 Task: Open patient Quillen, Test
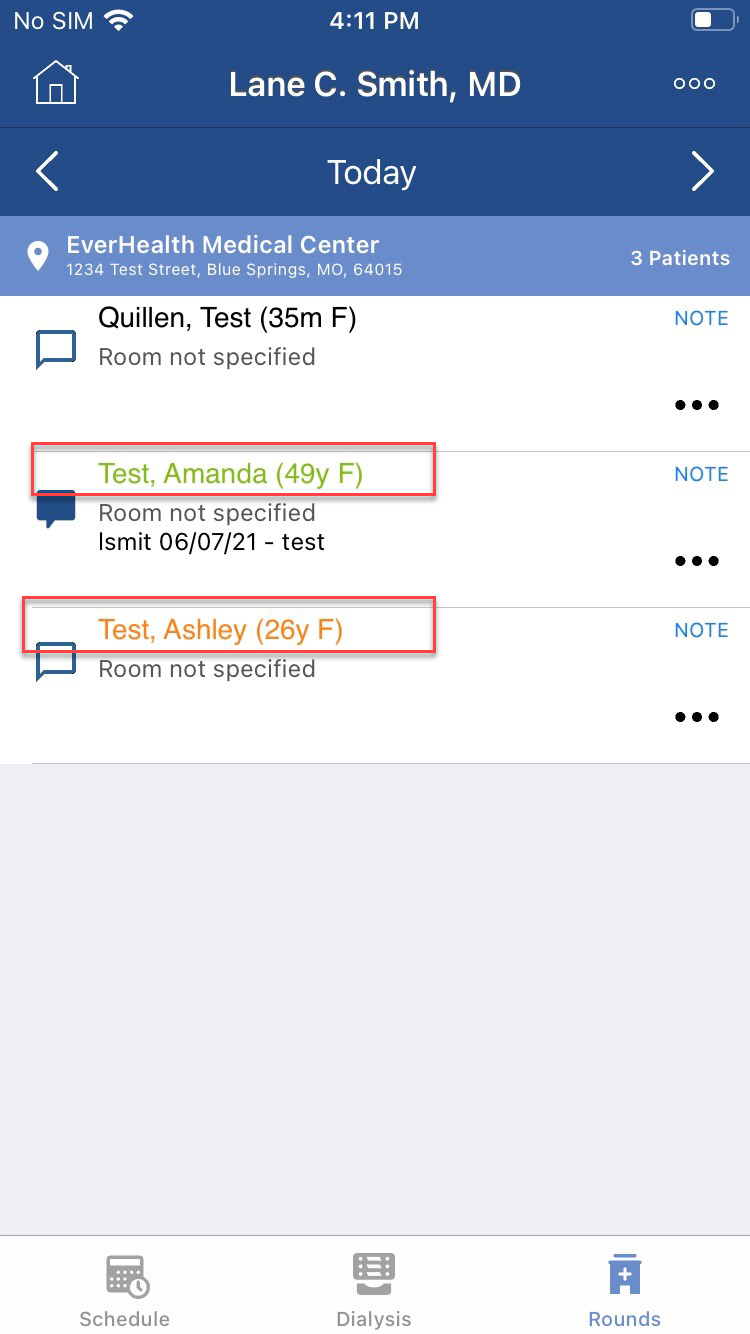(x=227, y=319)
